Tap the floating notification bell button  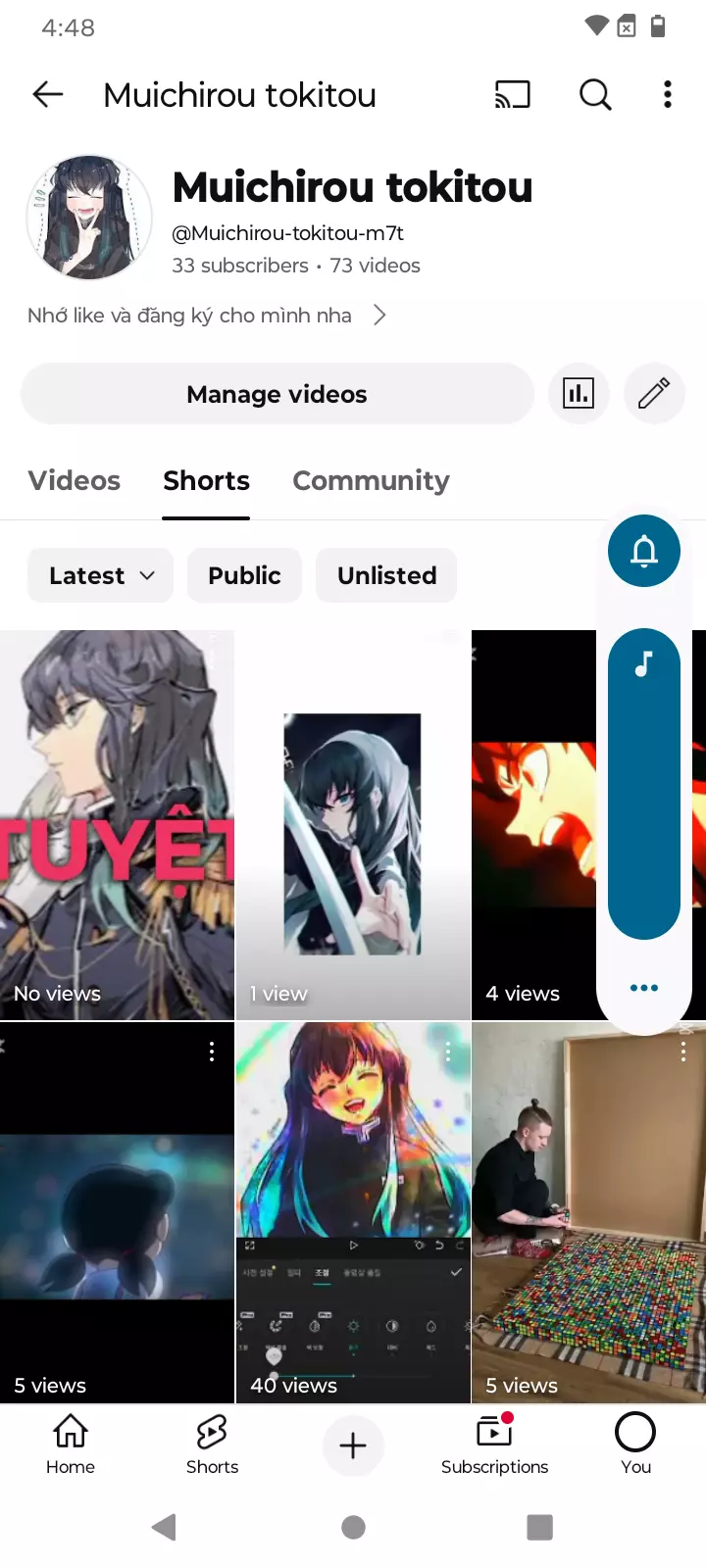click(644, 551)
